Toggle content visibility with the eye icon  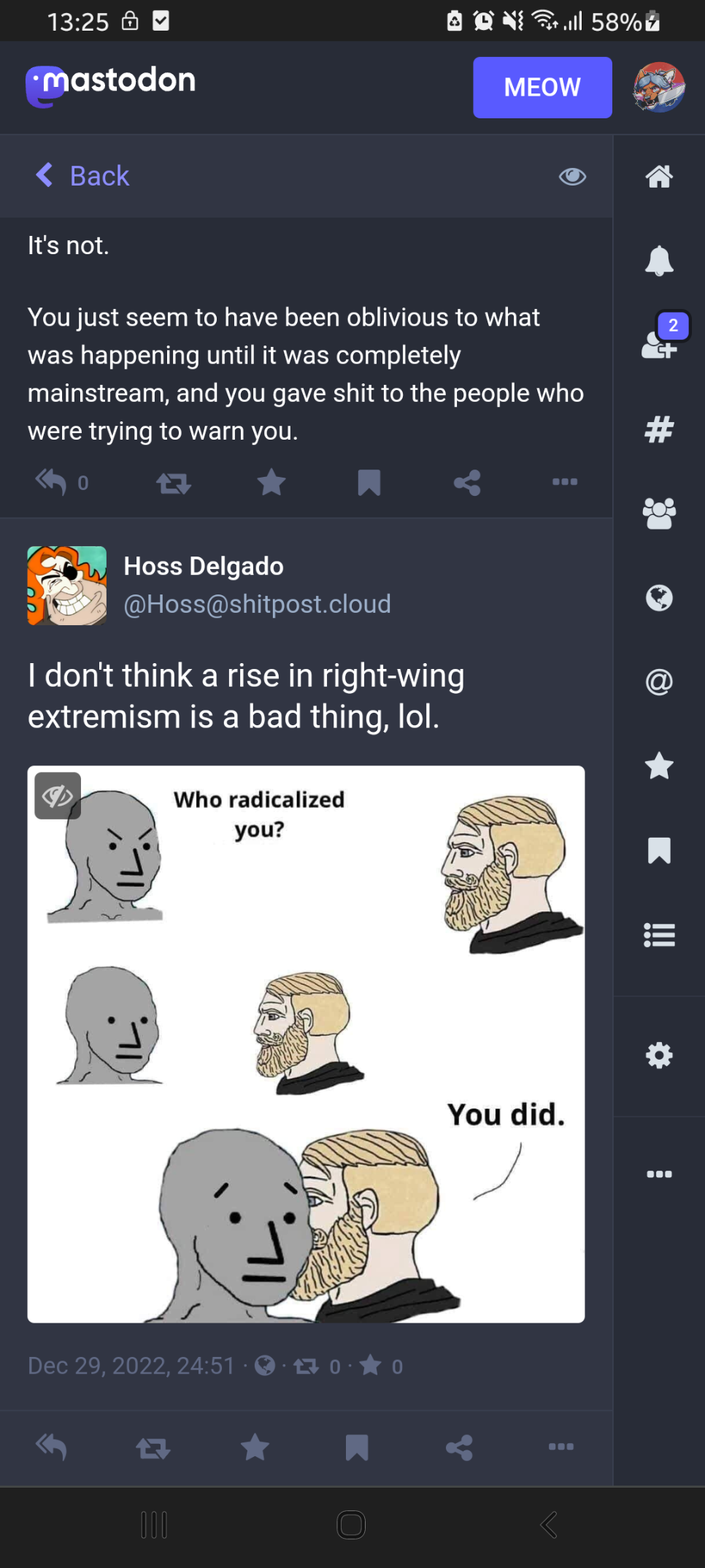pos(572,176)
